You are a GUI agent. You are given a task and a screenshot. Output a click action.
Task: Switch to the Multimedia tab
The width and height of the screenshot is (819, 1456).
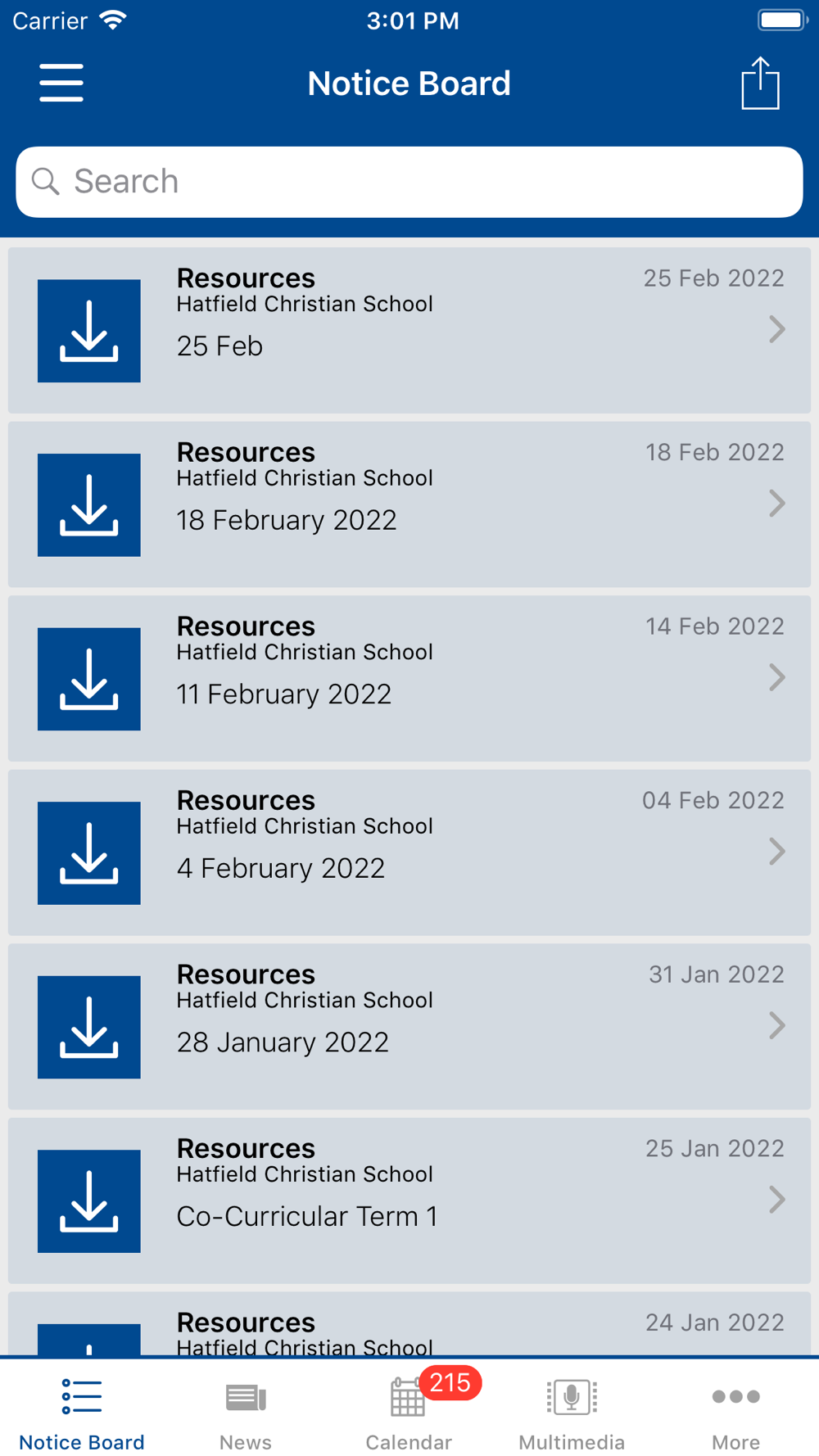click(x=572, y=1412)
